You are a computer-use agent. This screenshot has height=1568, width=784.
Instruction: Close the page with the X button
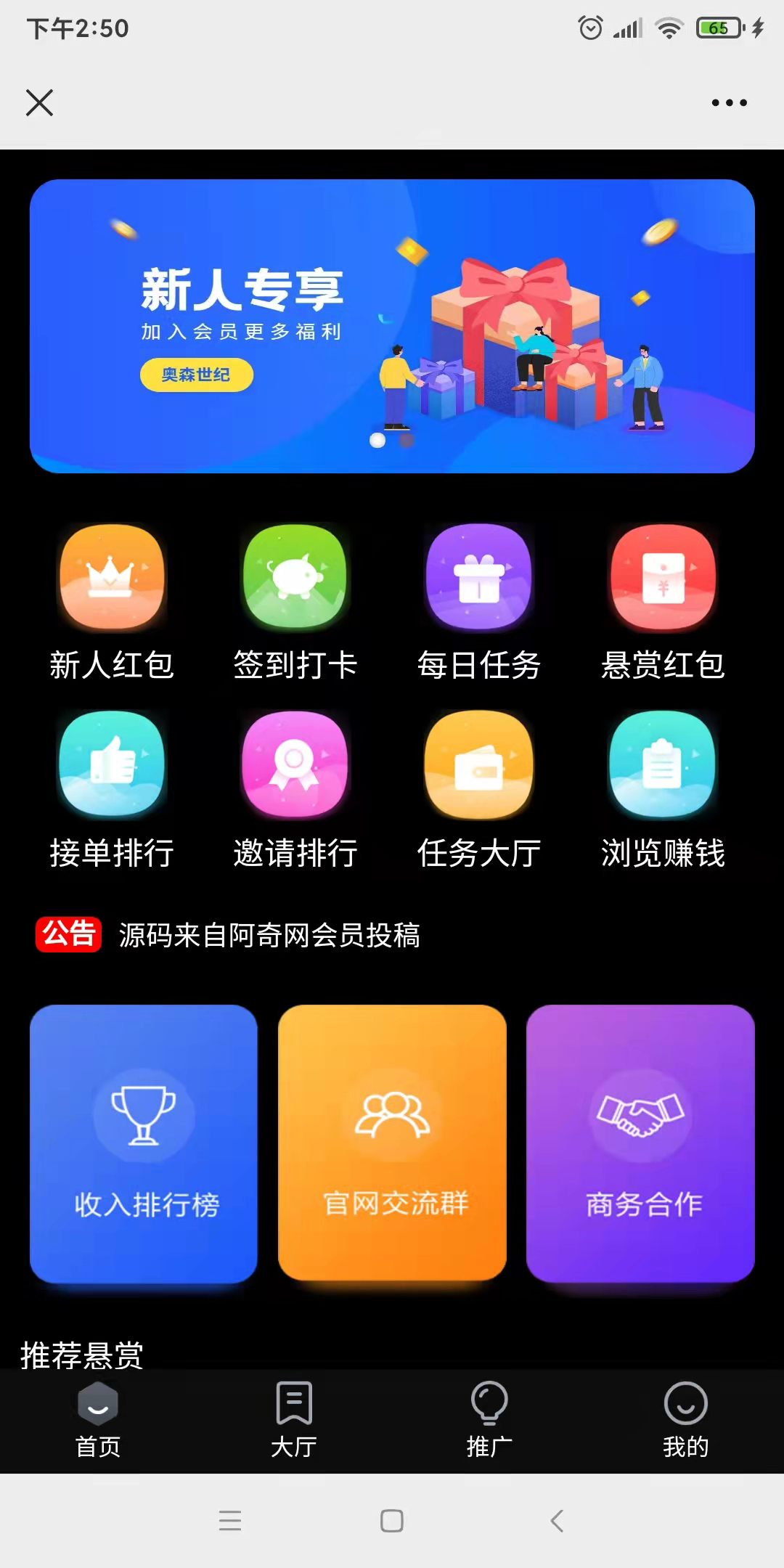39,102
